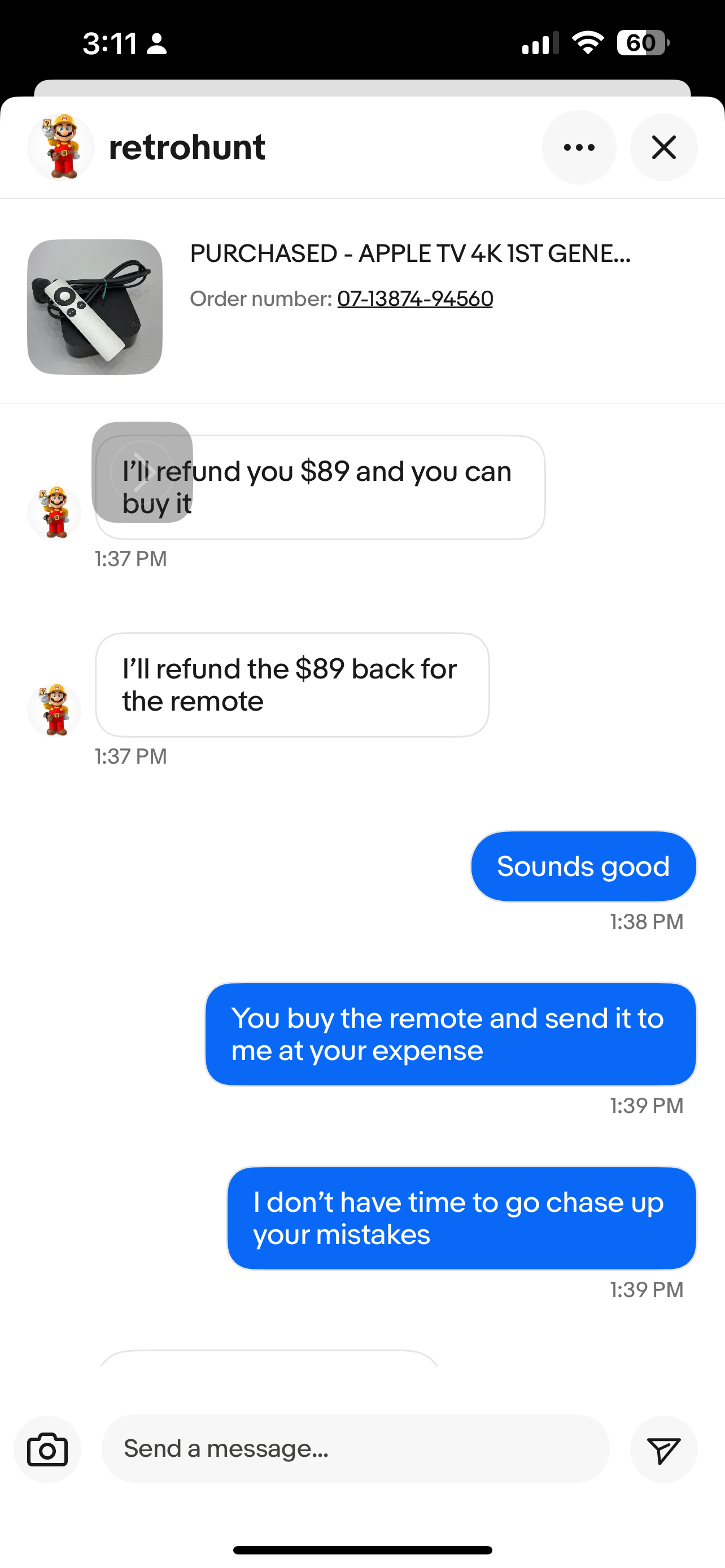Focus the Send a message field
The image size is (725, 1568).
(355, 1449)
